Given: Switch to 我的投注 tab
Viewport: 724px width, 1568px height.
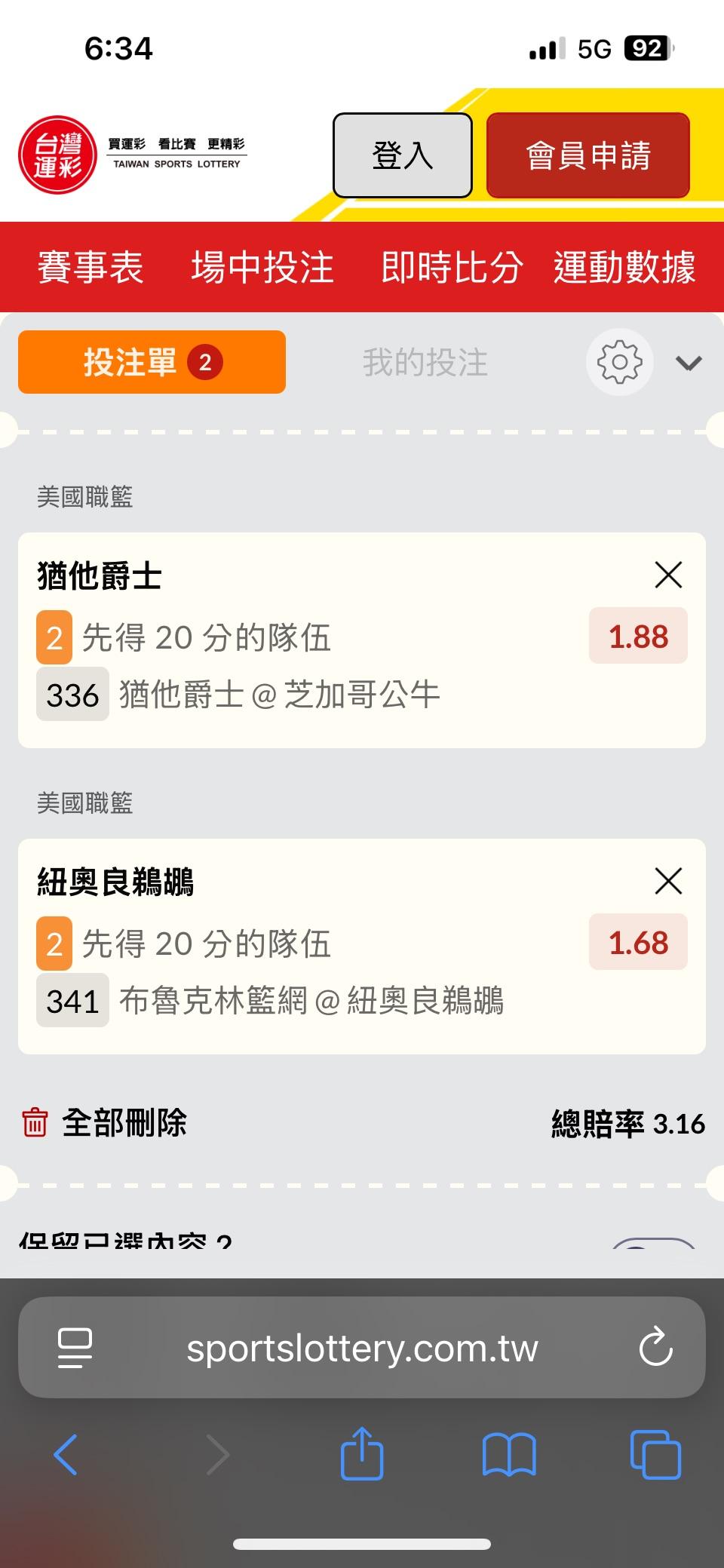Looking at the screenshot, I should point(425,362).
